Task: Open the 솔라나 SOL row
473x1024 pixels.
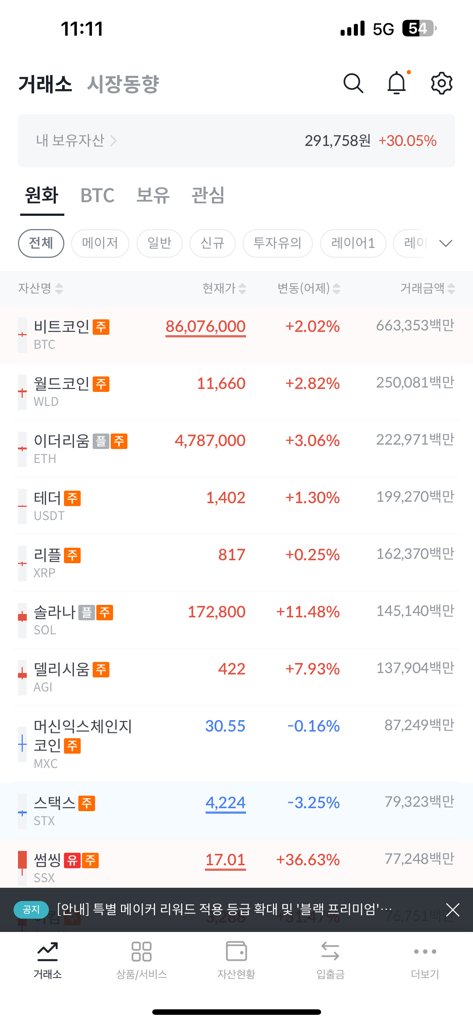Action: [236, 620]
